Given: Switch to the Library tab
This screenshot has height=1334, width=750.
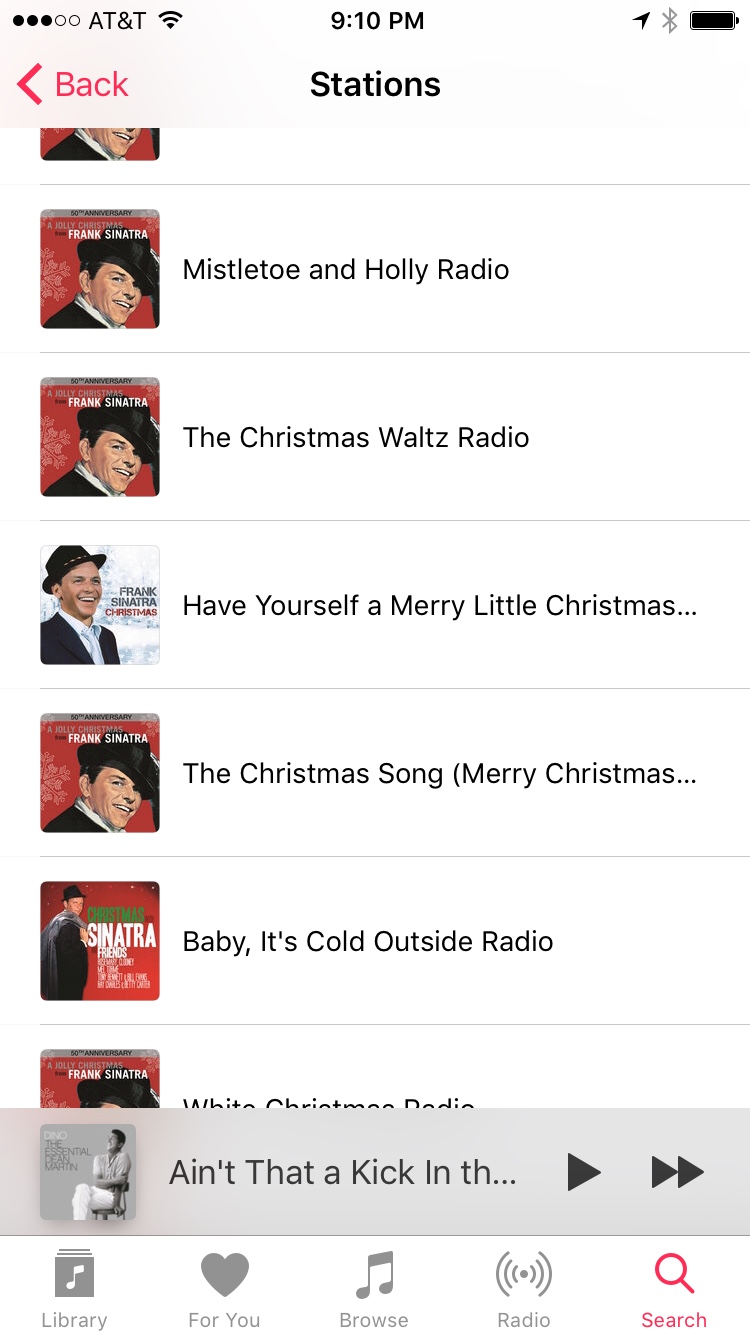Looking at the screenshot, I should [74, 1288].
